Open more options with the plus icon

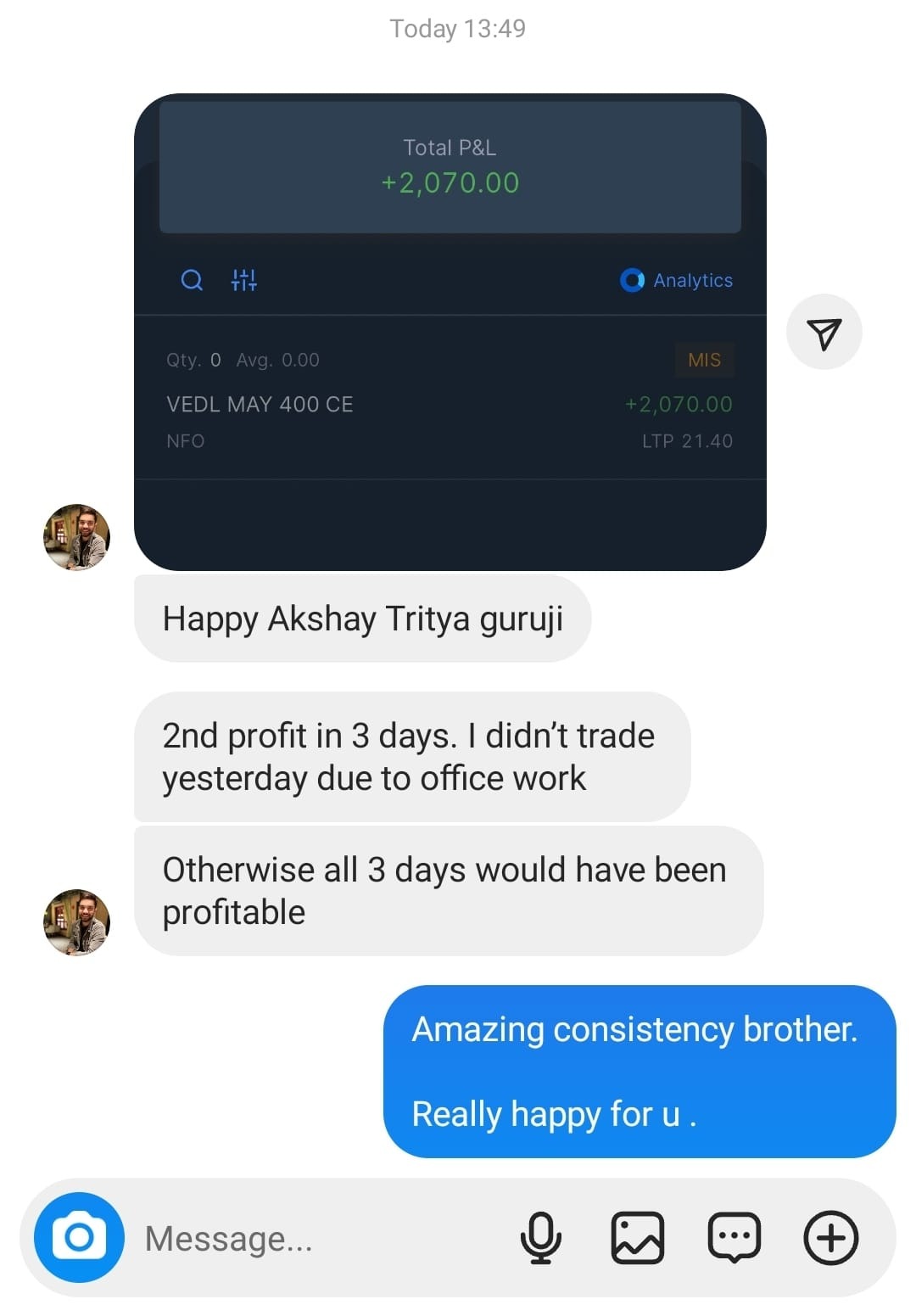pos(830,1237)
